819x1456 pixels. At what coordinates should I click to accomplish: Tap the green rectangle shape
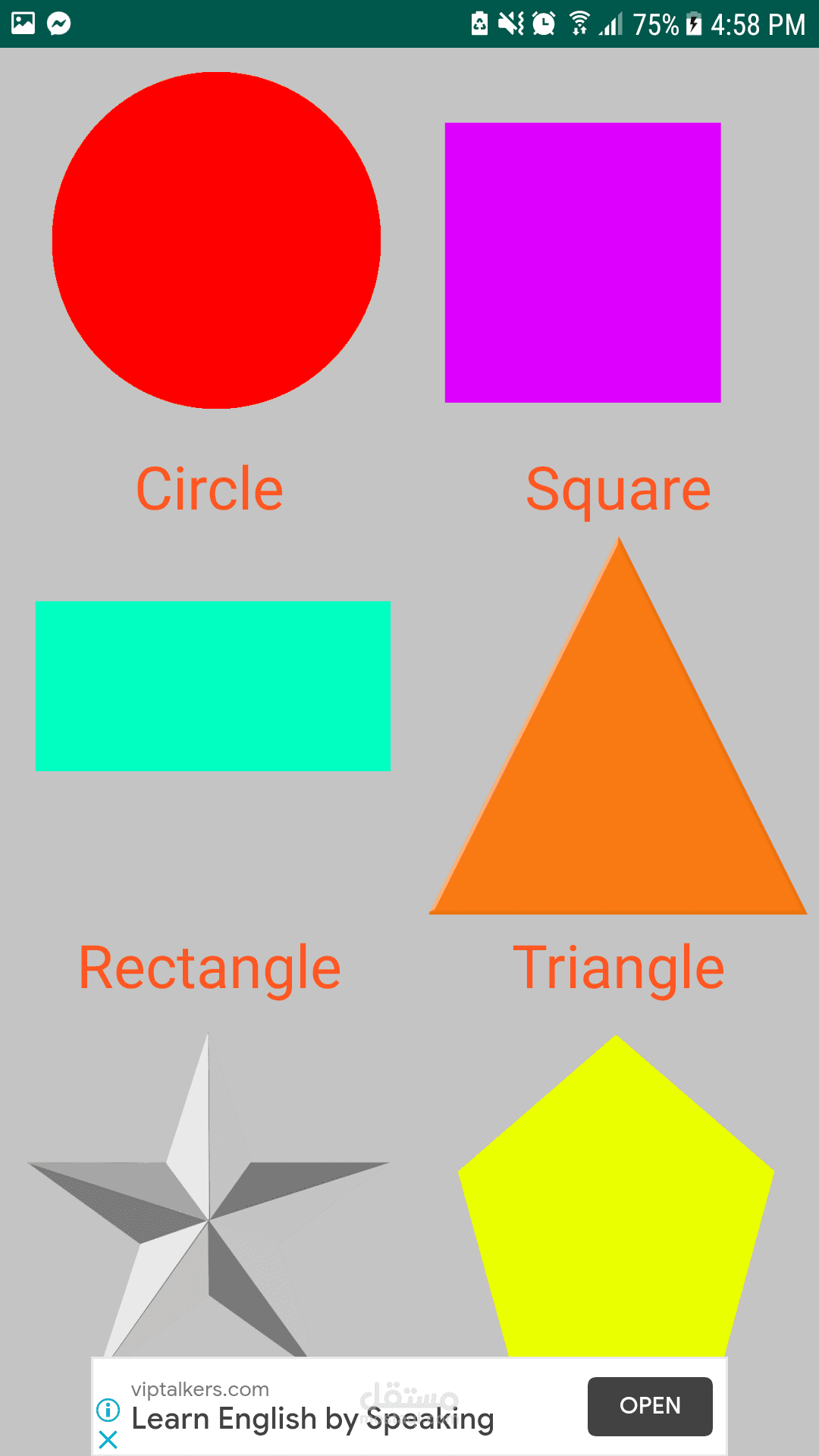[213, 686]
